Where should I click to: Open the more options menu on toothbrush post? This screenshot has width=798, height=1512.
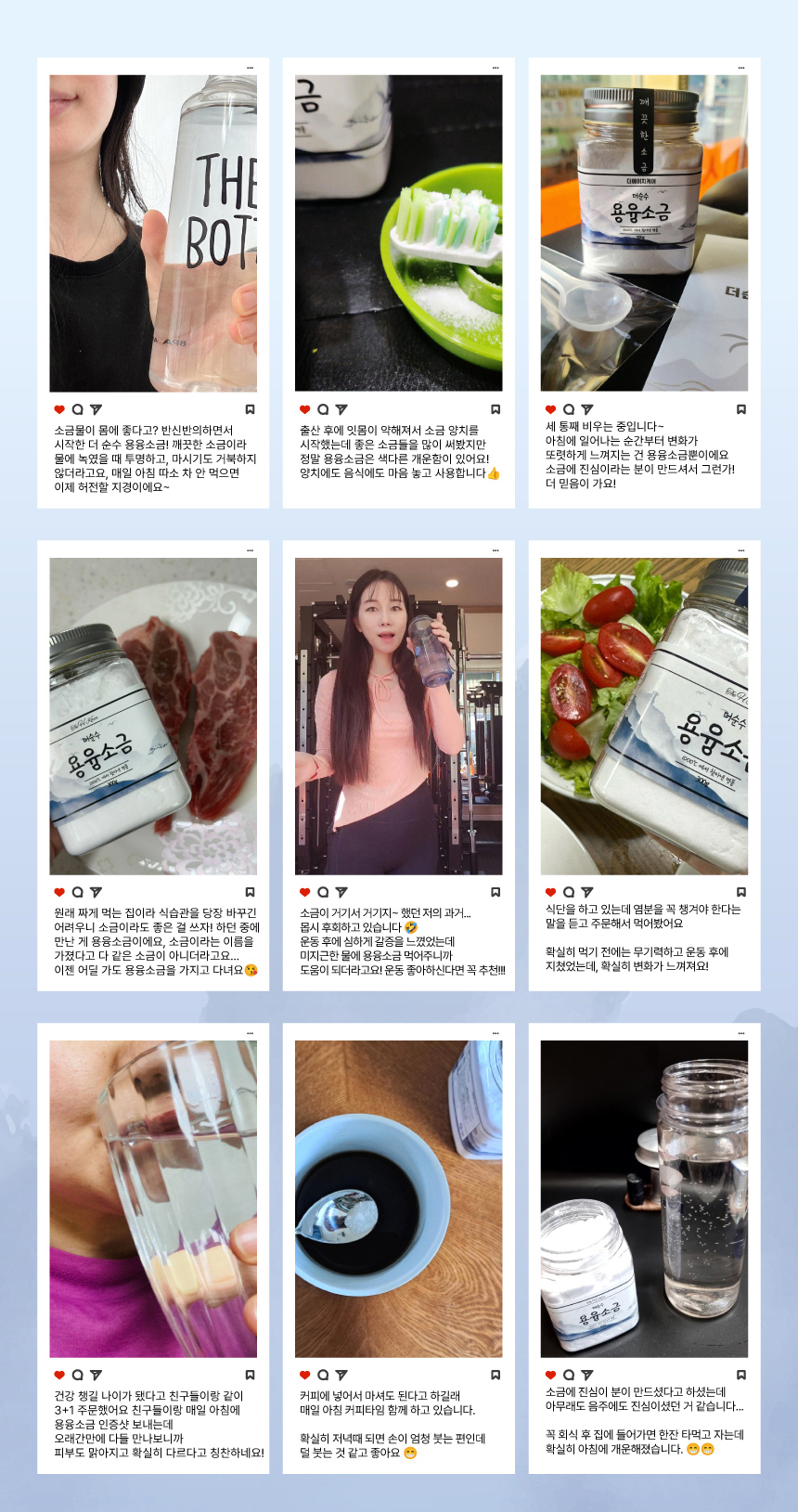[496, 66]
